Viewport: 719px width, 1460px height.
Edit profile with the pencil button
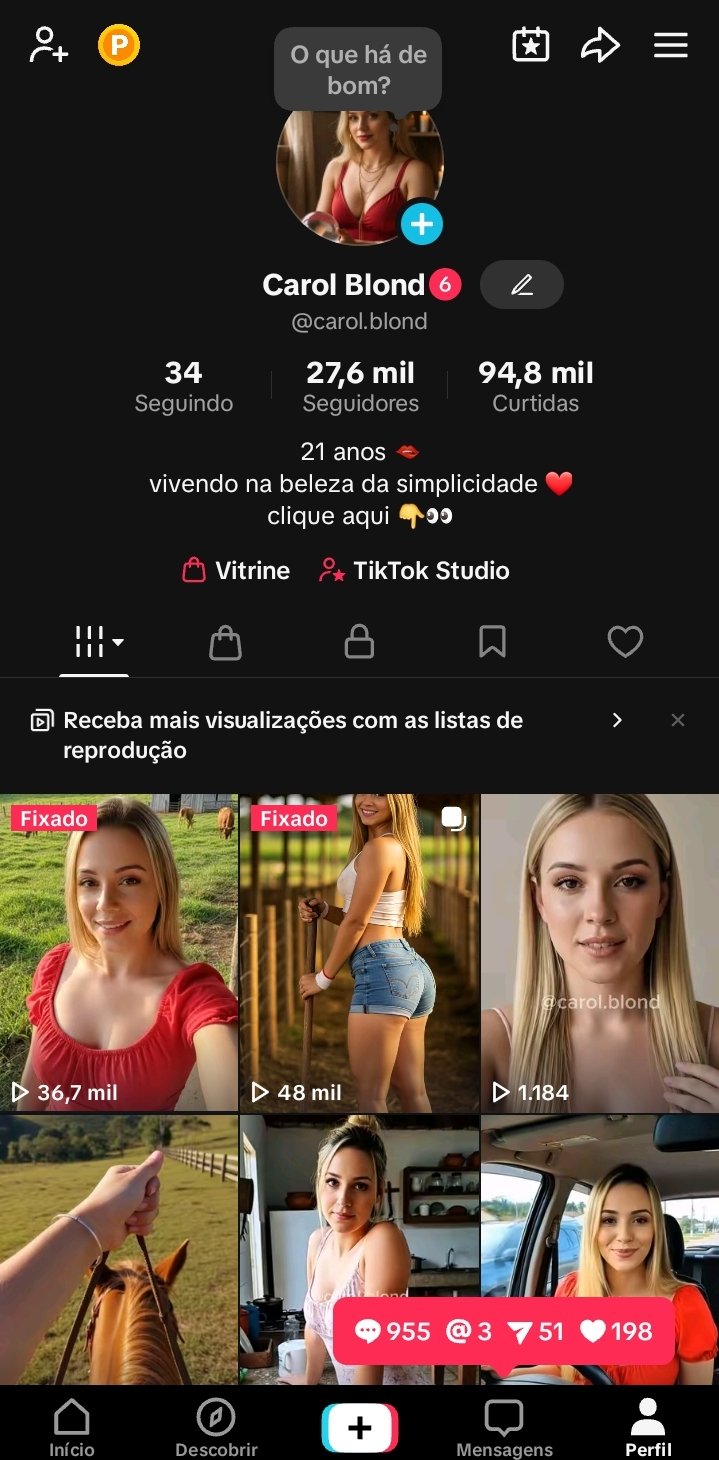tap(522, 285)
